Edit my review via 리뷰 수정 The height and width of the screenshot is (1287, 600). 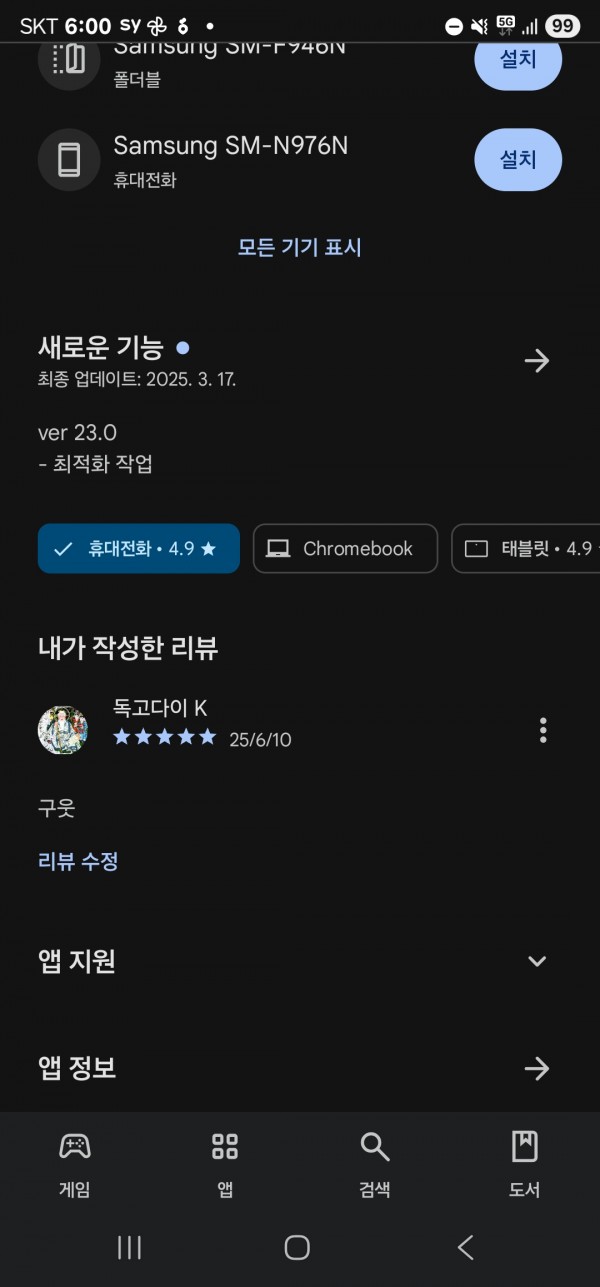point(78,861)
